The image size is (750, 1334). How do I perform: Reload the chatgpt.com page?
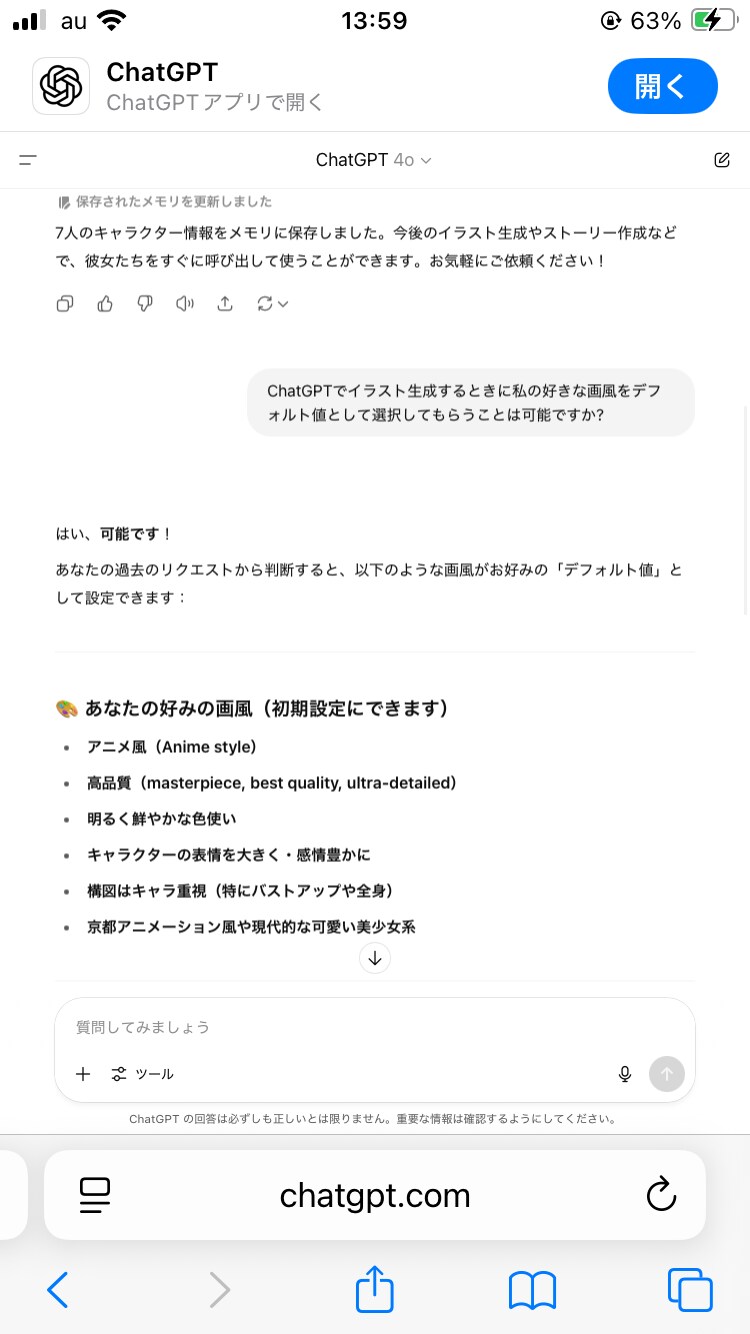click(x=661, y=1195)
